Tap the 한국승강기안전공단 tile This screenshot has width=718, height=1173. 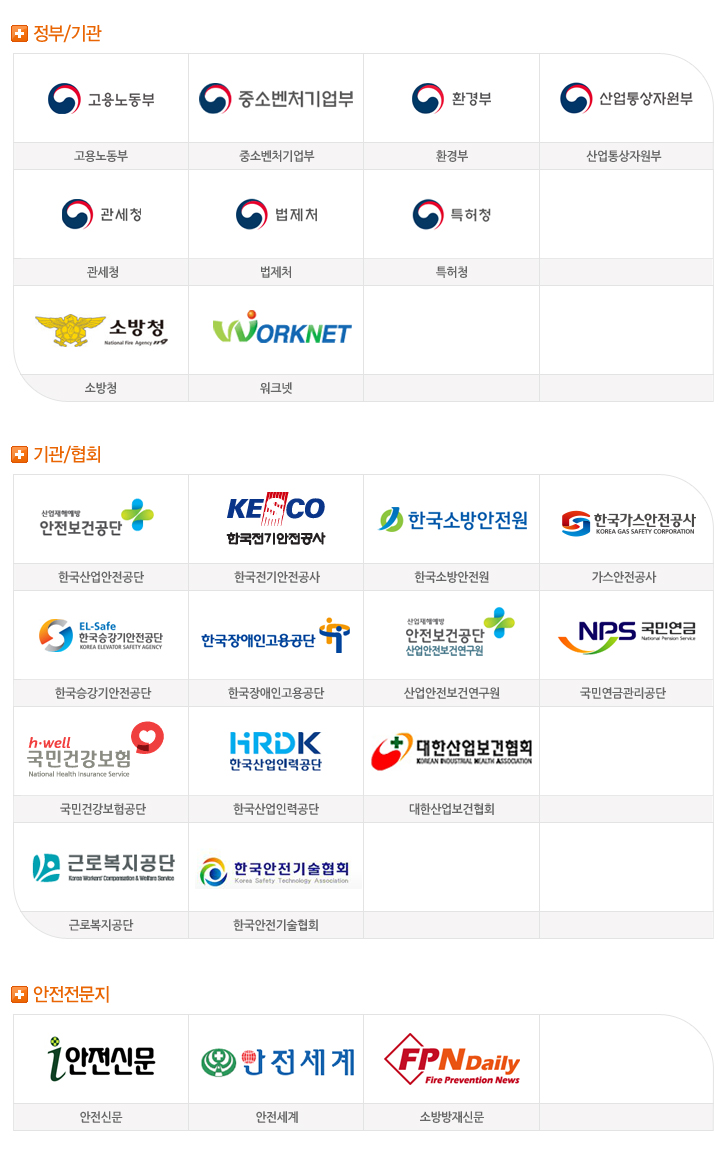(101, 649)
